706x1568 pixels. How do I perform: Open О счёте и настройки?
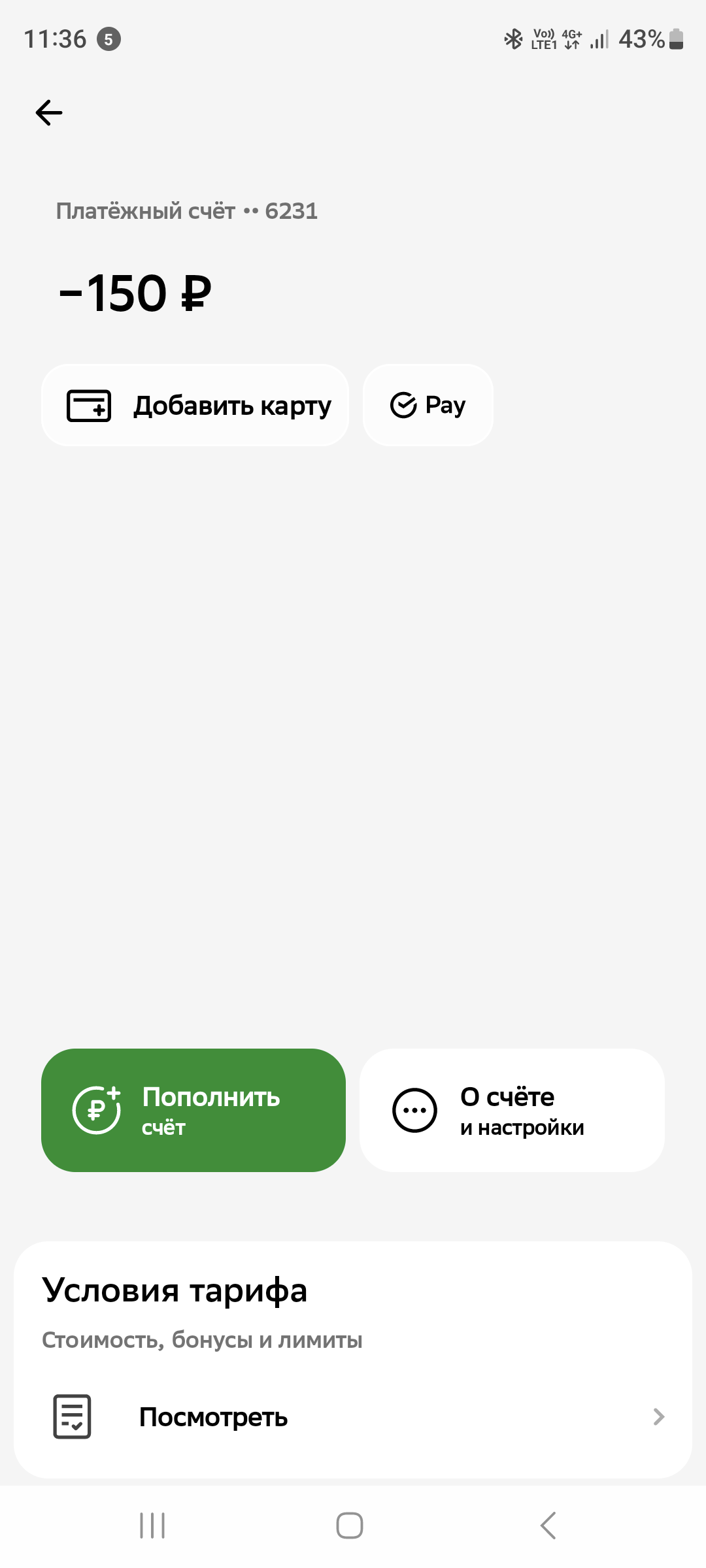[512, 1110]
